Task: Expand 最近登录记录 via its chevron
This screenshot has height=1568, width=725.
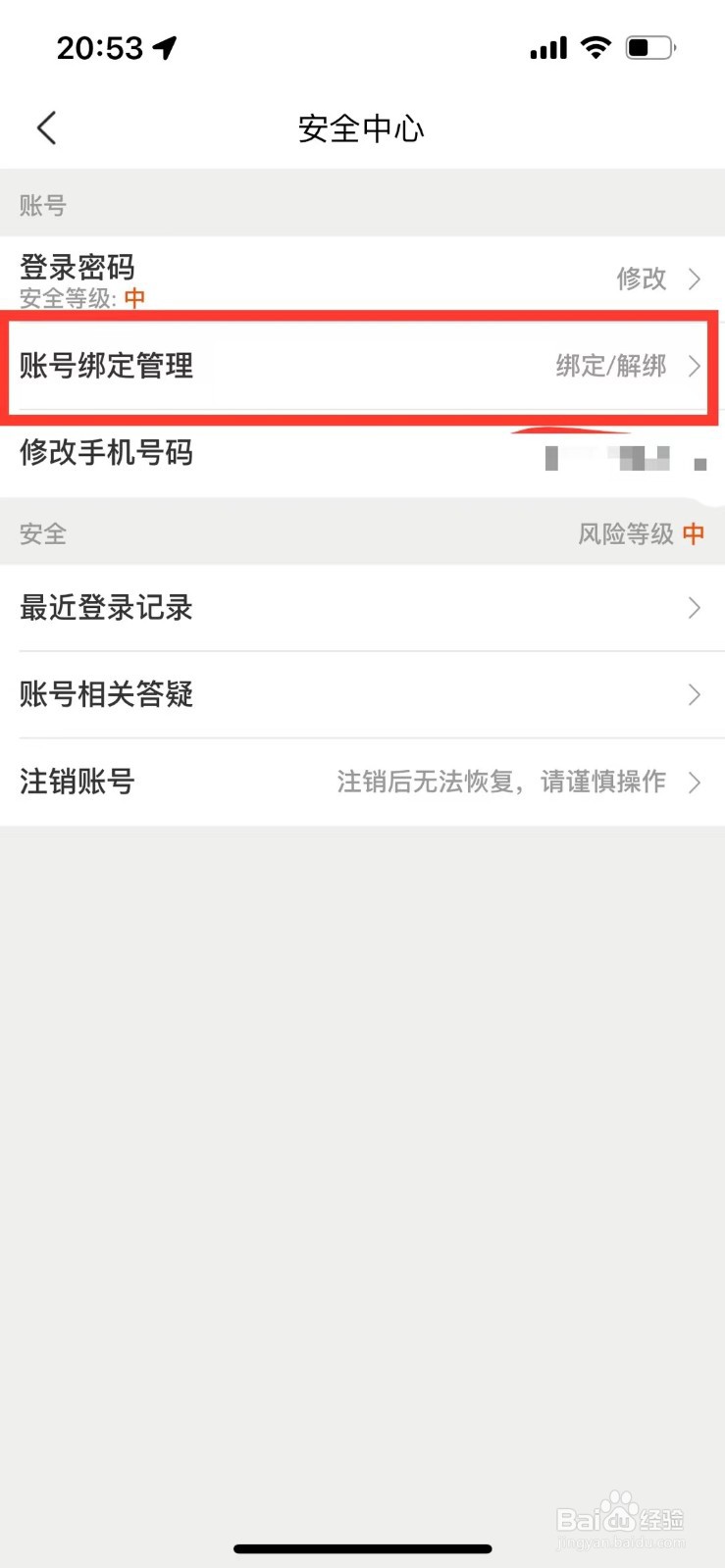Action: pyautogui.click(x=695, y=608)
